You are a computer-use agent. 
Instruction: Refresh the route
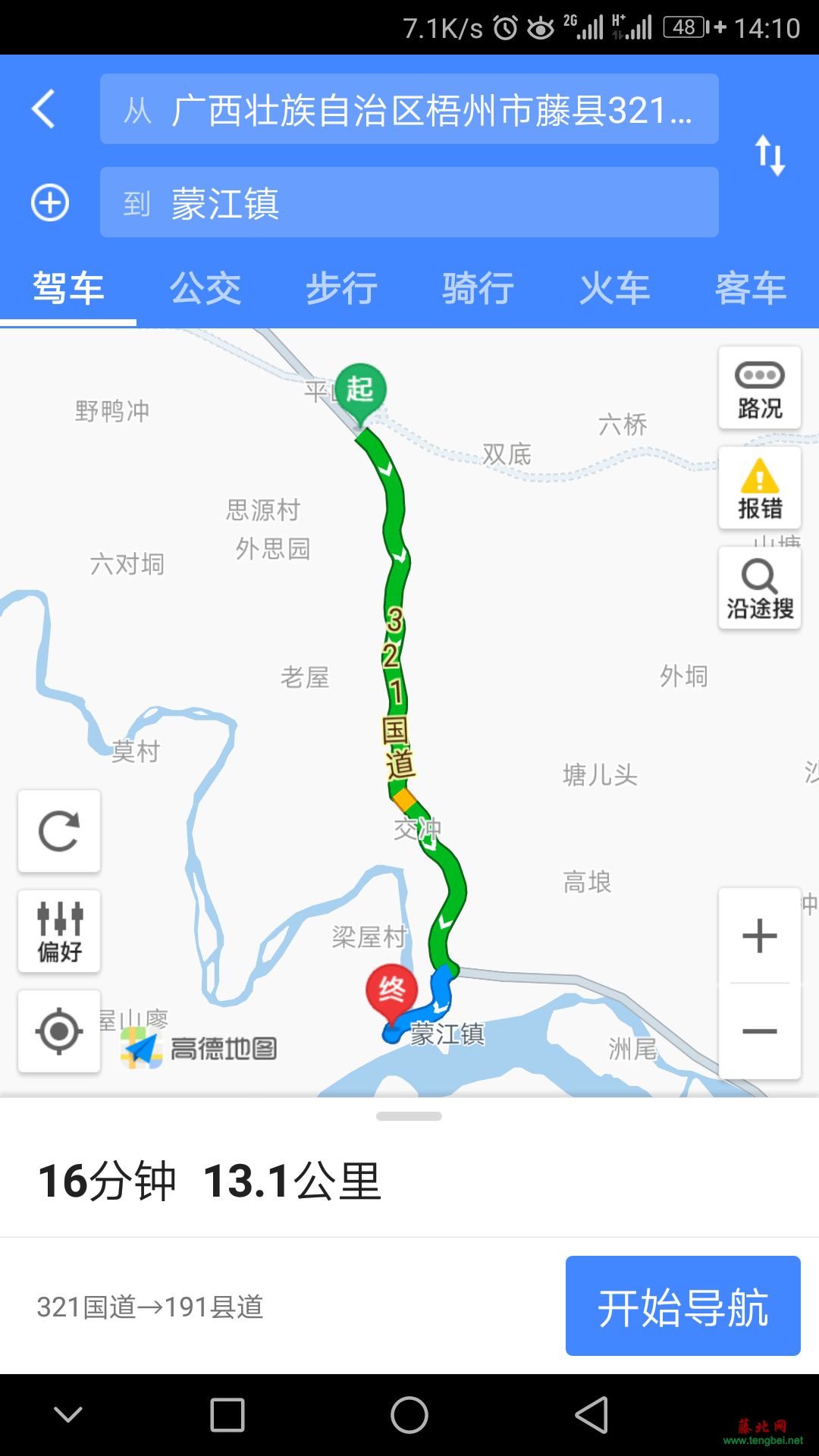pos(59,831)
